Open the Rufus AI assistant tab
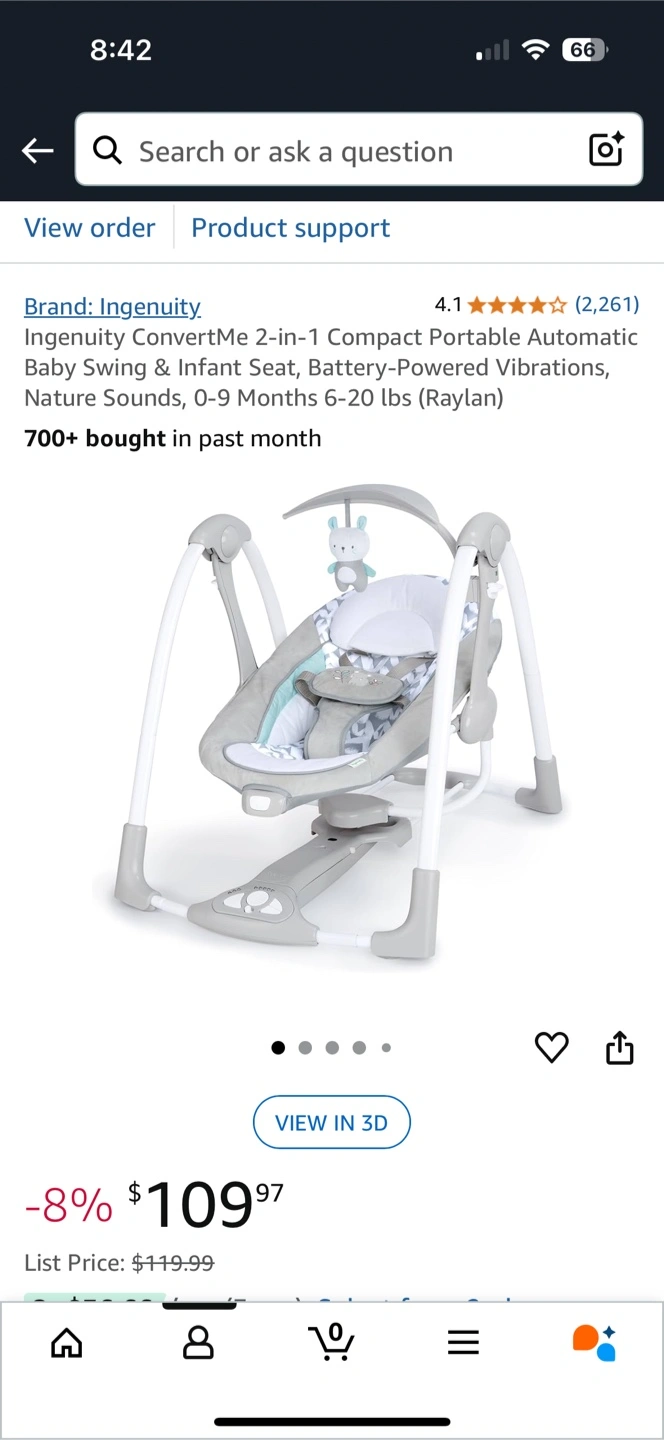The image size is (664, 1440). pyautogui.click(x=594, y=1342)
